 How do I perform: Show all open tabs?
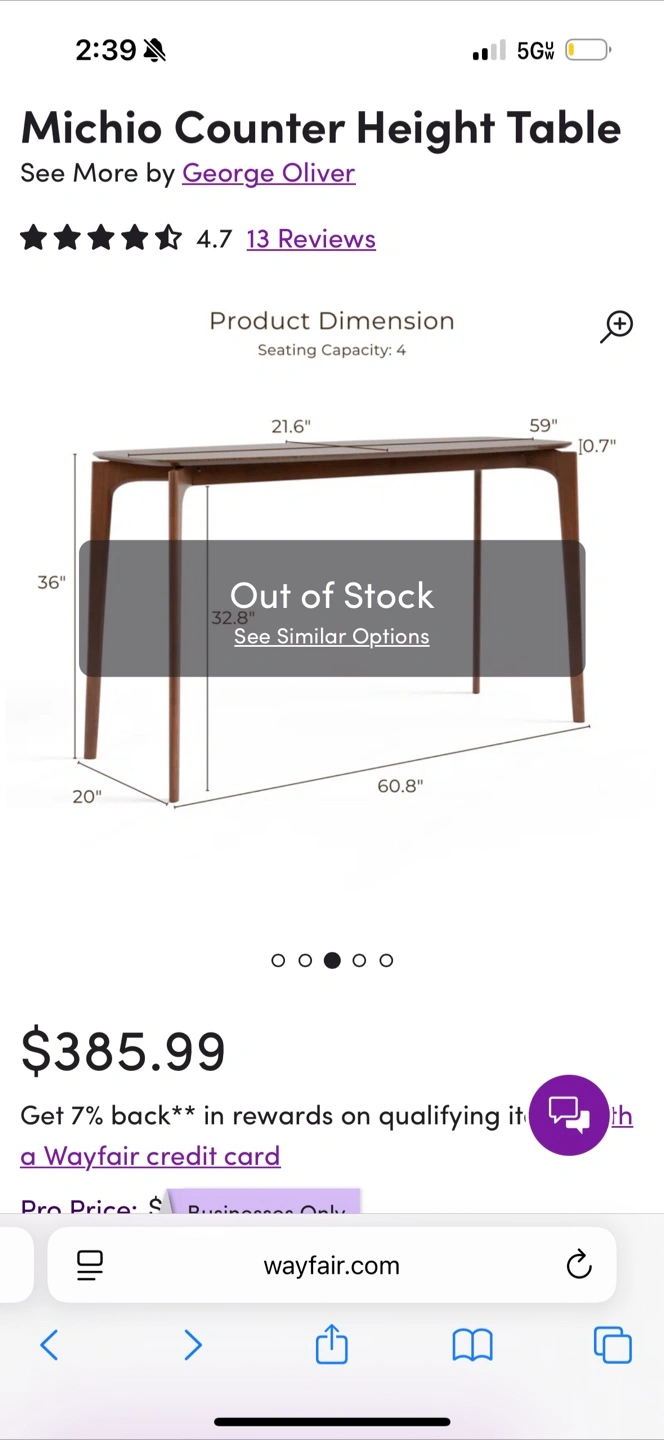tap(613, 1345)
